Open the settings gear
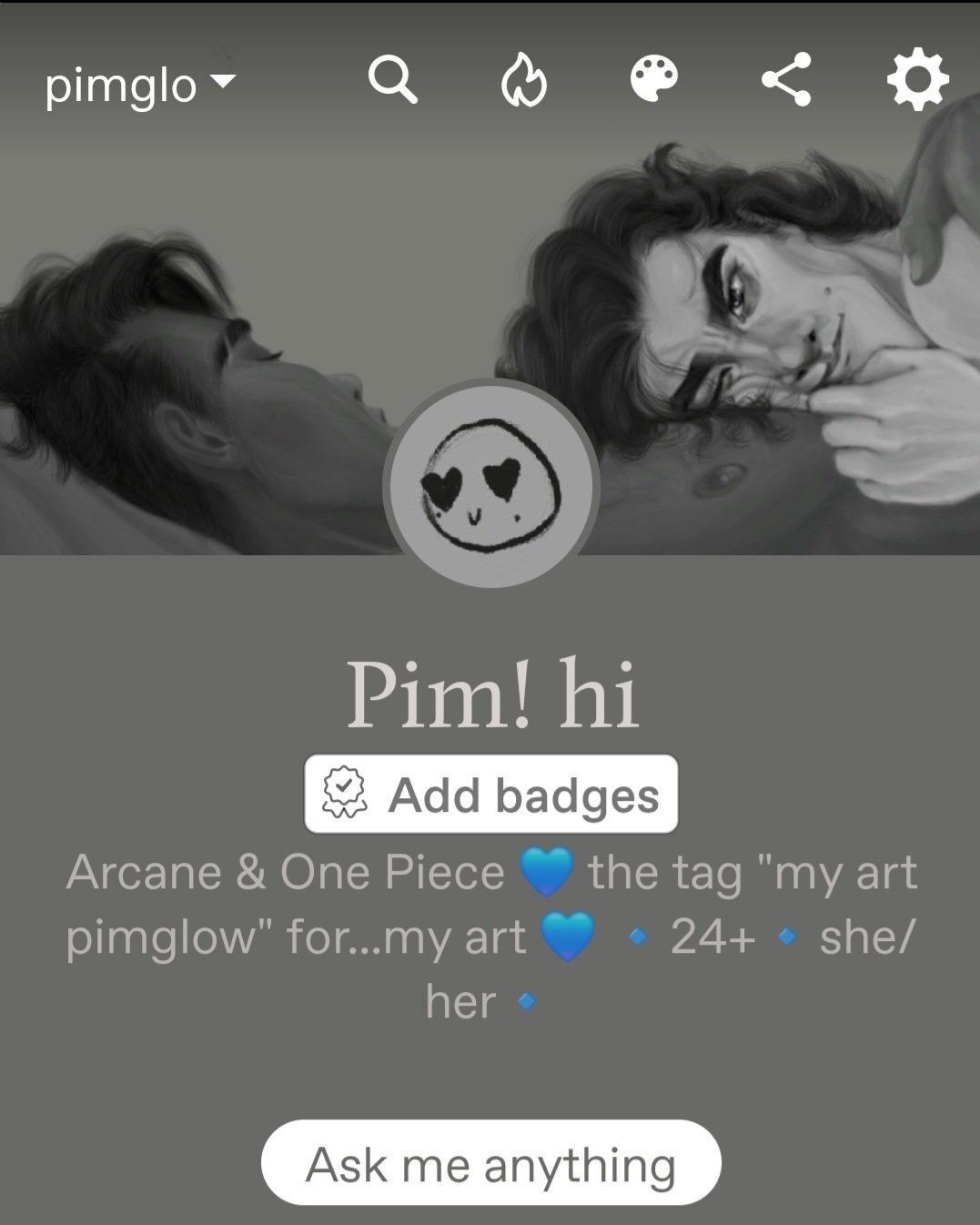 (917, 79)
